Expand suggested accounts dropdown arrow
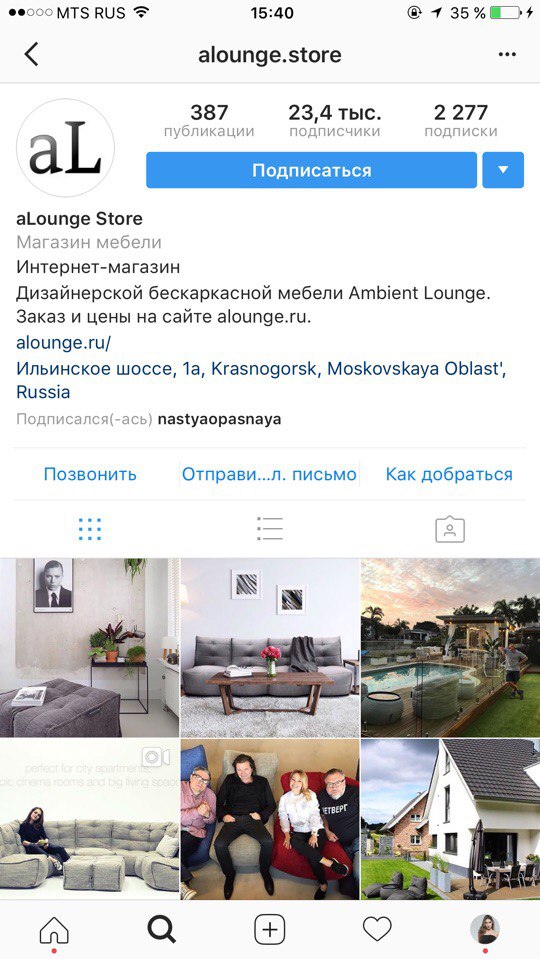The width and height of the screenshot is (540, 959). [503, 169]
